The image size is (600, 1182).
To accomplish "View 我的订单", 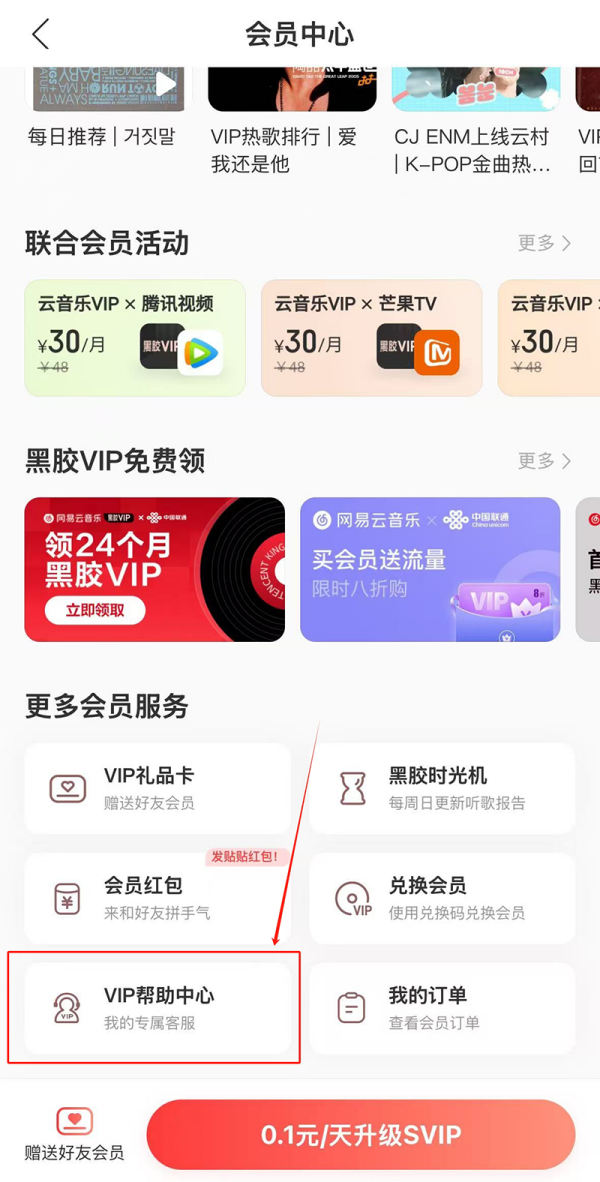I will (442, 1008).
